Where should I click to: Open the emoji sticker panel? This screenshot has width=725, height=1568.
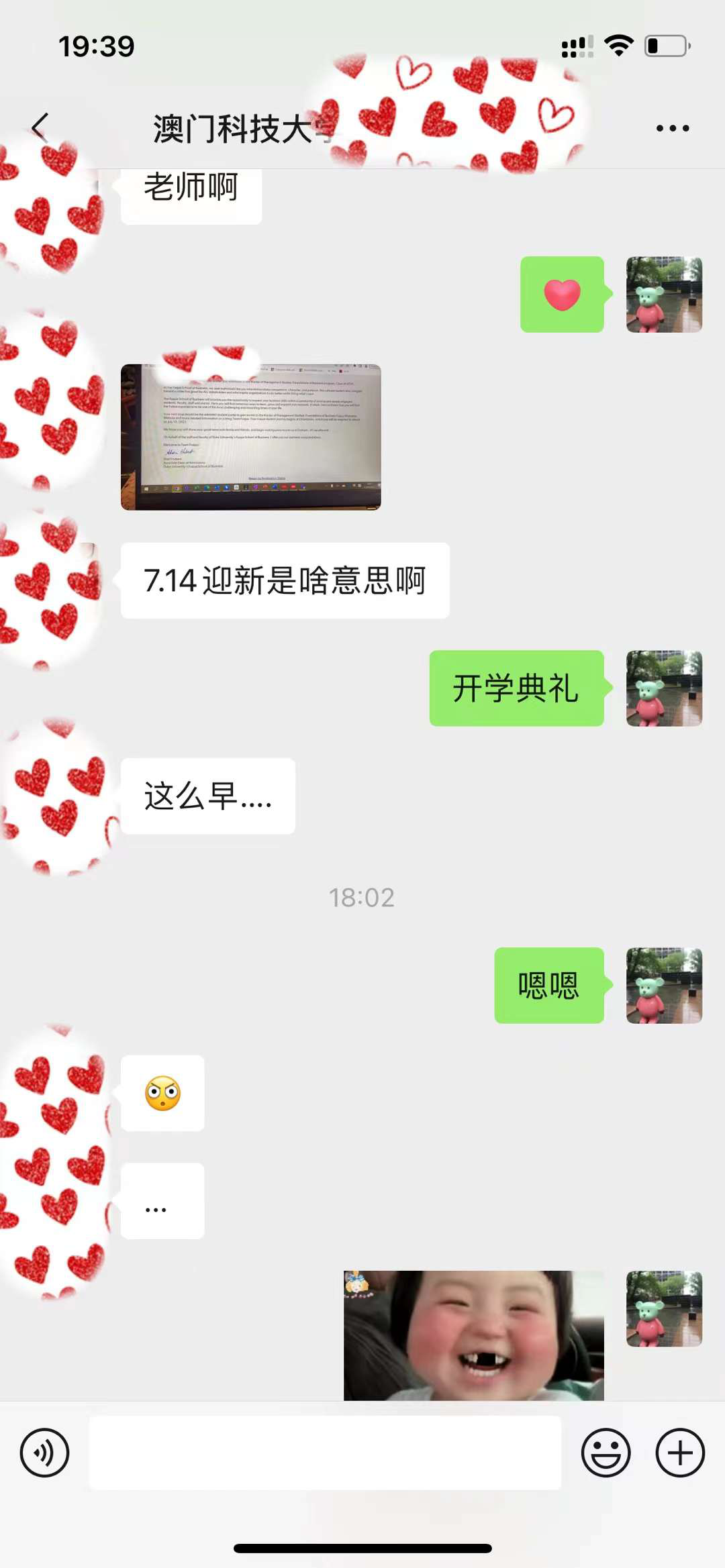pyautogui.click(x=606, y=1453)
